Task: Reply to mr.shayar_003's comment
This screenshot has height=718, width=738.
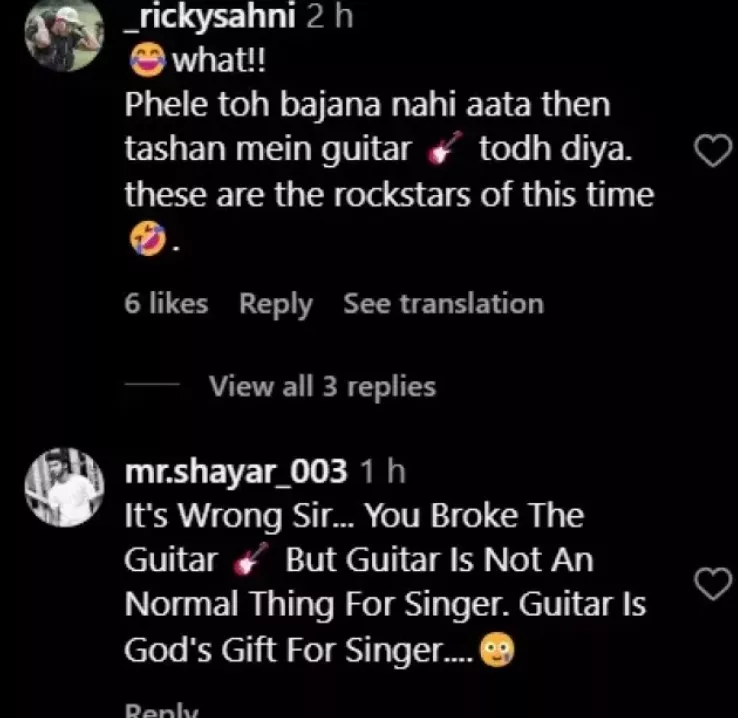Action: [162, 710]
